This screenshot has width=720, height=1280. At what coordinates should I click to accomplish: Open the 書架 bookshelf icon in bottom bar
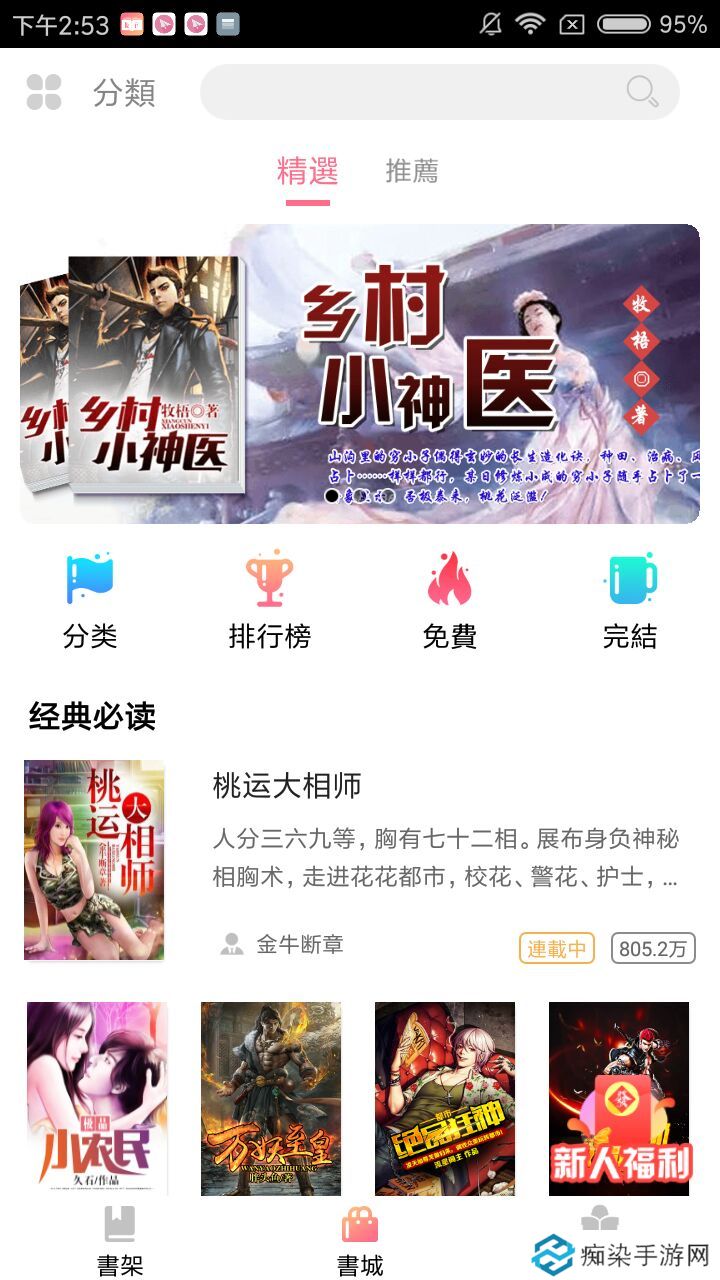[117, 1223]
